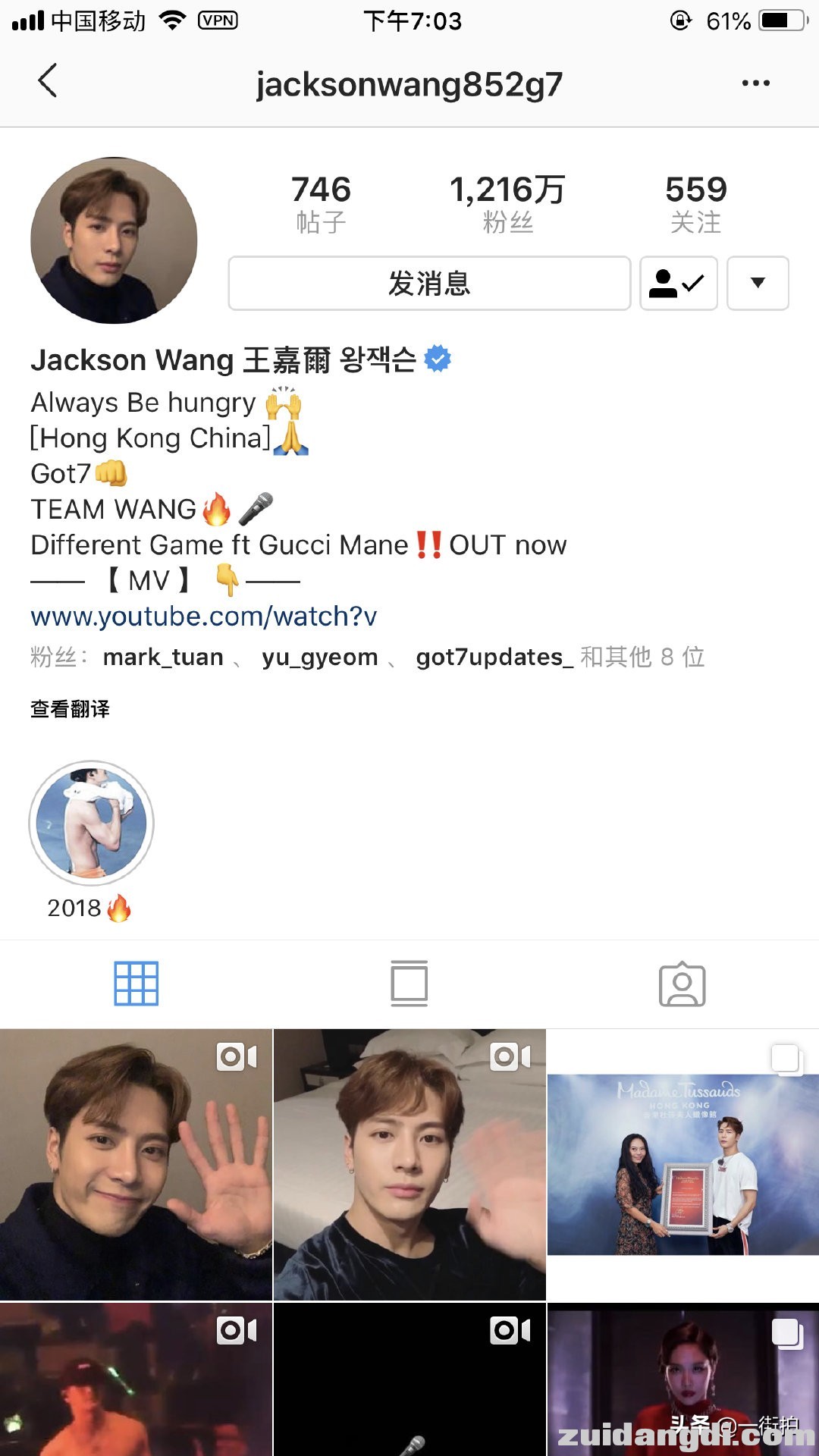This screenshot has width=819, height=1456.
Task: Open the three-dot overflow menu
Action: tap(755, 83)
